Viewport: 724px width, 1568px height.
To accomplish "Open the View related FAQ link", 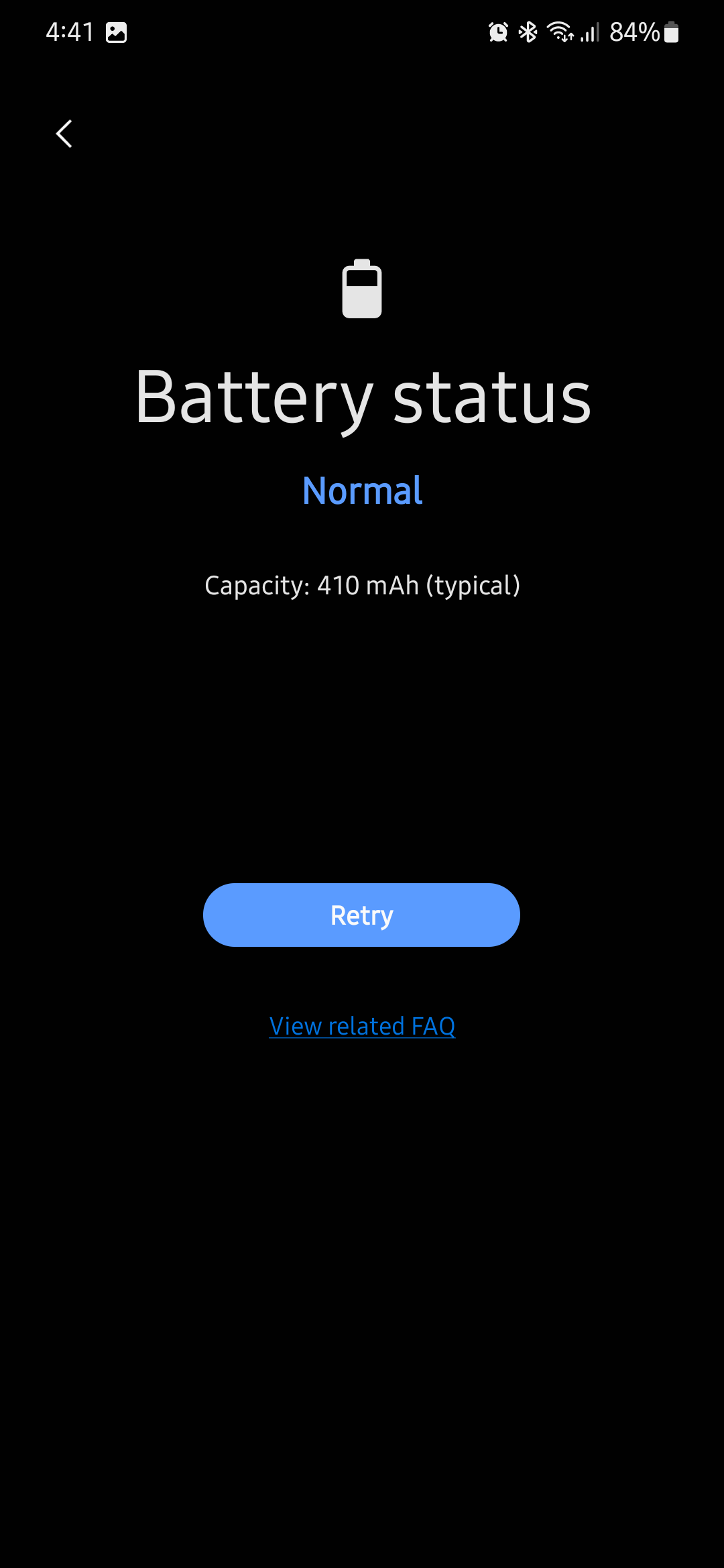I will [362, 1026].
